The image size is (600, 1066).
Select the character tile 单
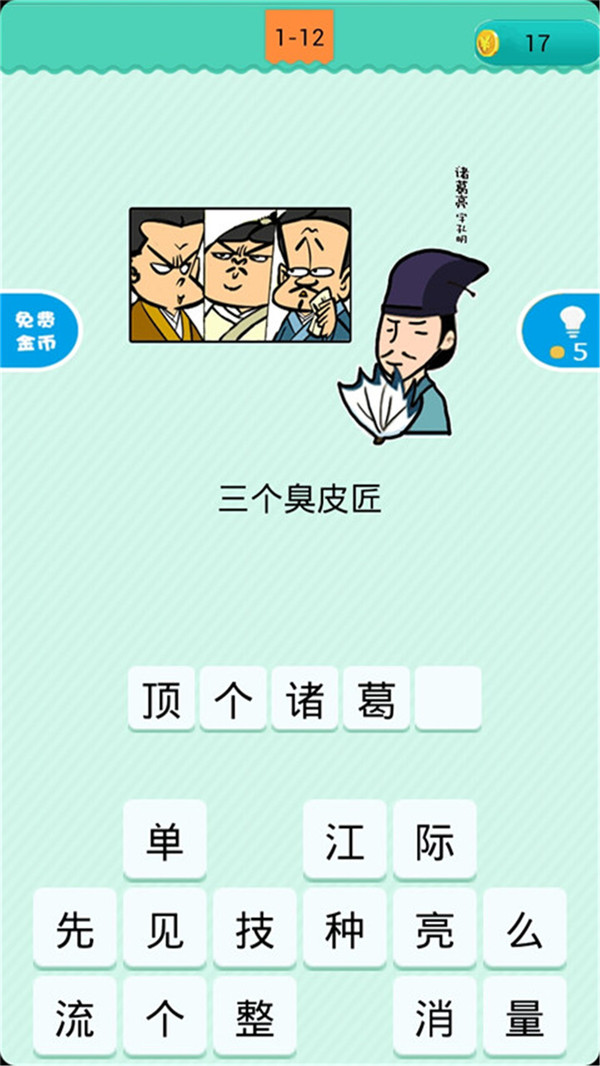[x=164, y=841]
